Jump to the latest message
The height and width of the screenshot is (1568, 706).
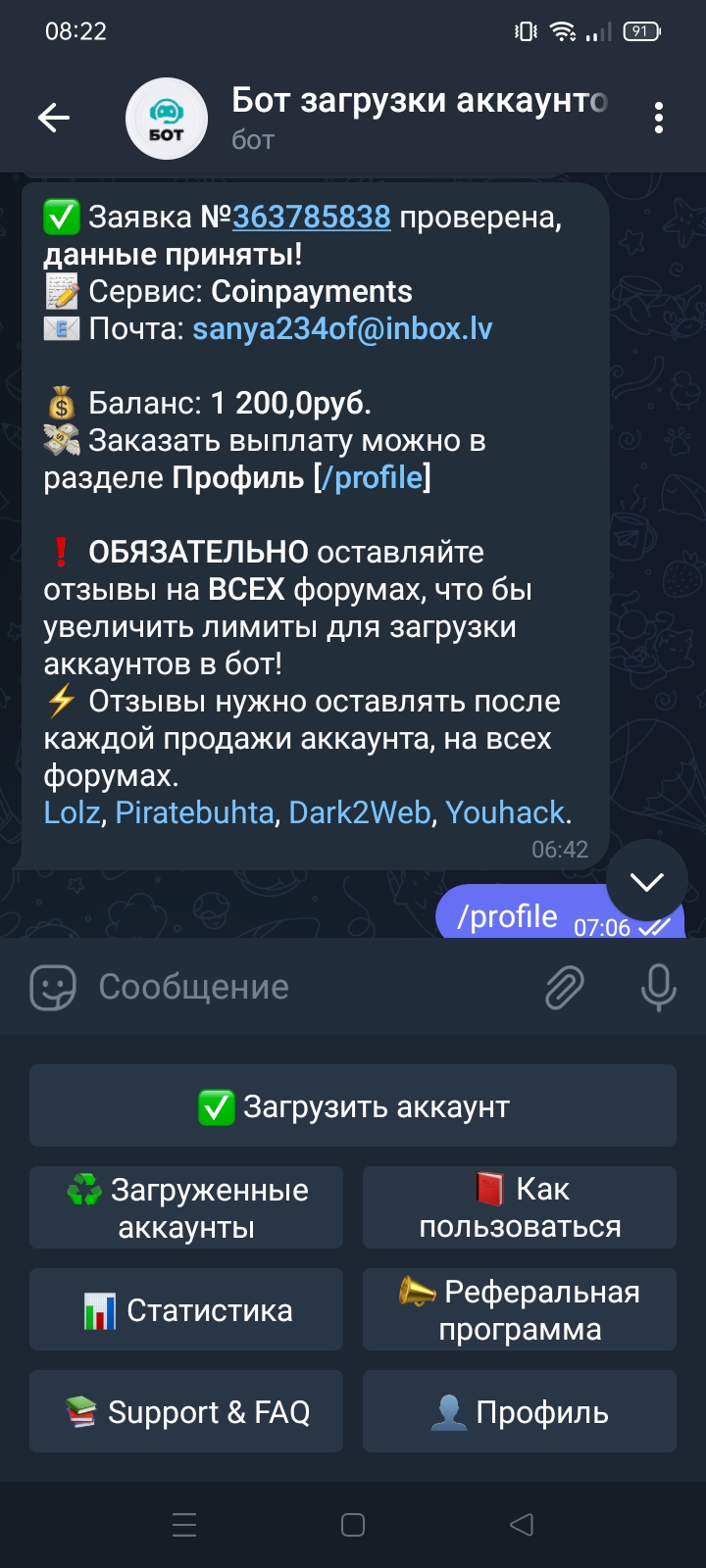[646, 881]
